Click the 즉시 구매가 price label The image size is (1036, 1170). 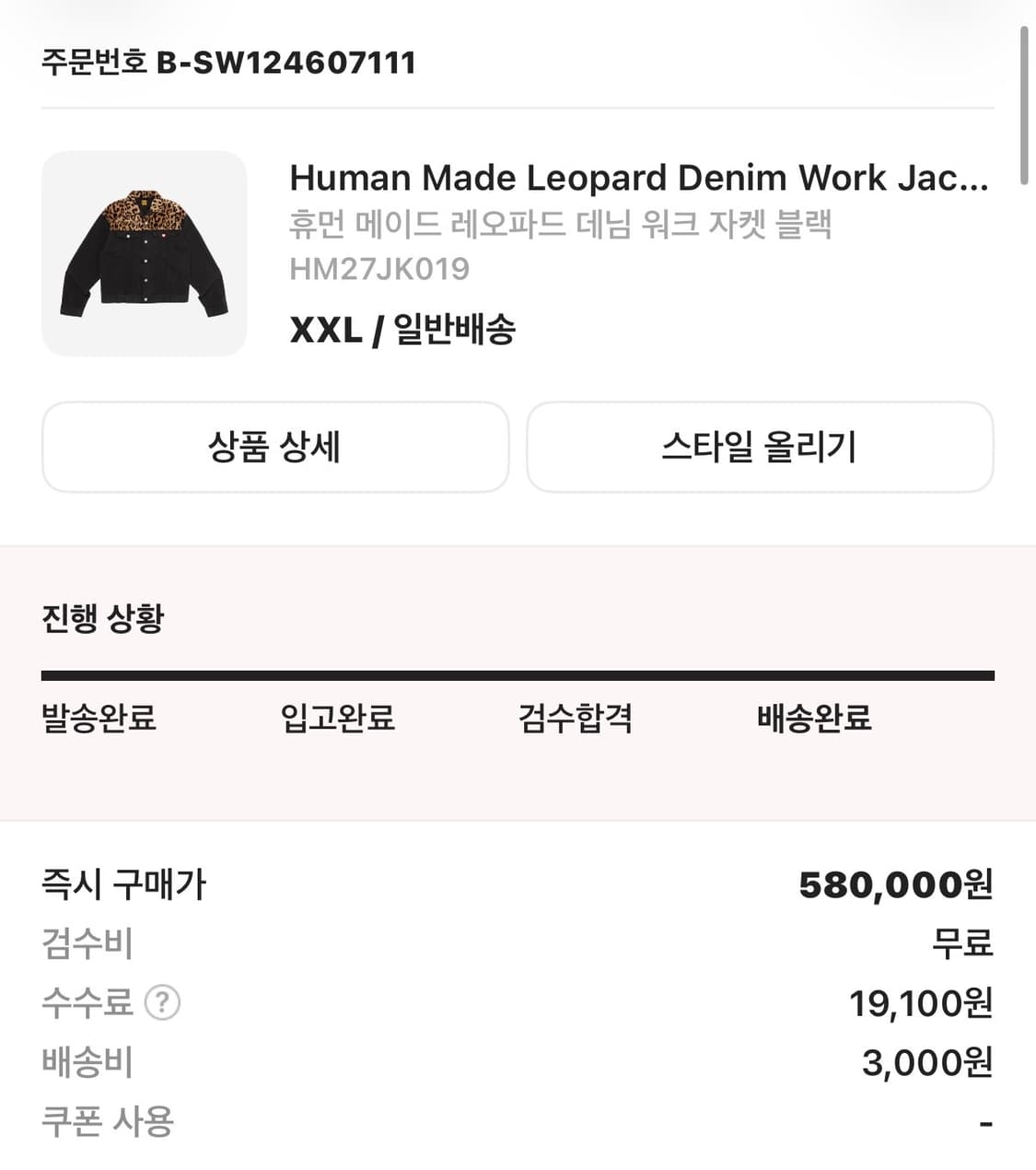123,883
